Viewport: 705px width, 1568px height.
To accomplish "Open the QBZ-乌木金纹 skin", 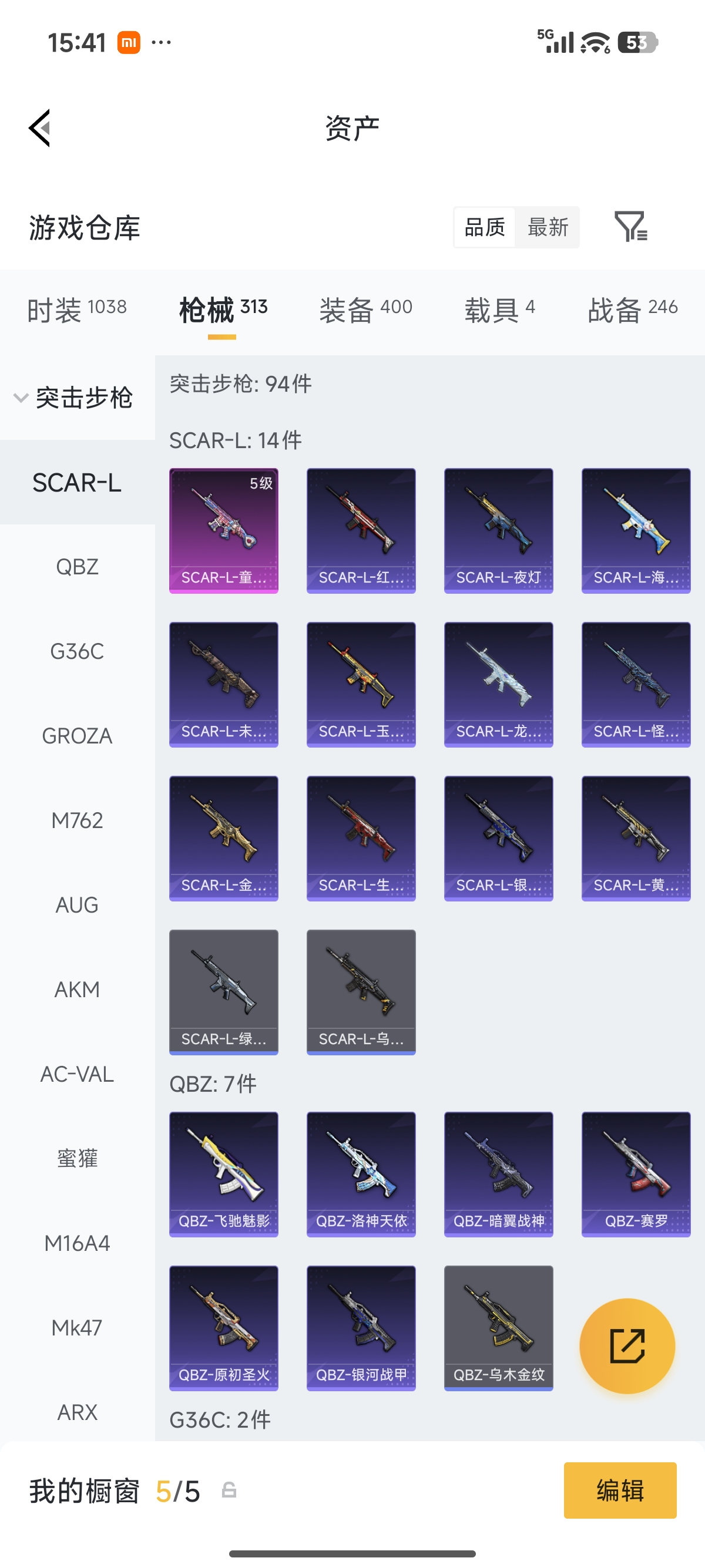I will click(x=499, y=1328).
